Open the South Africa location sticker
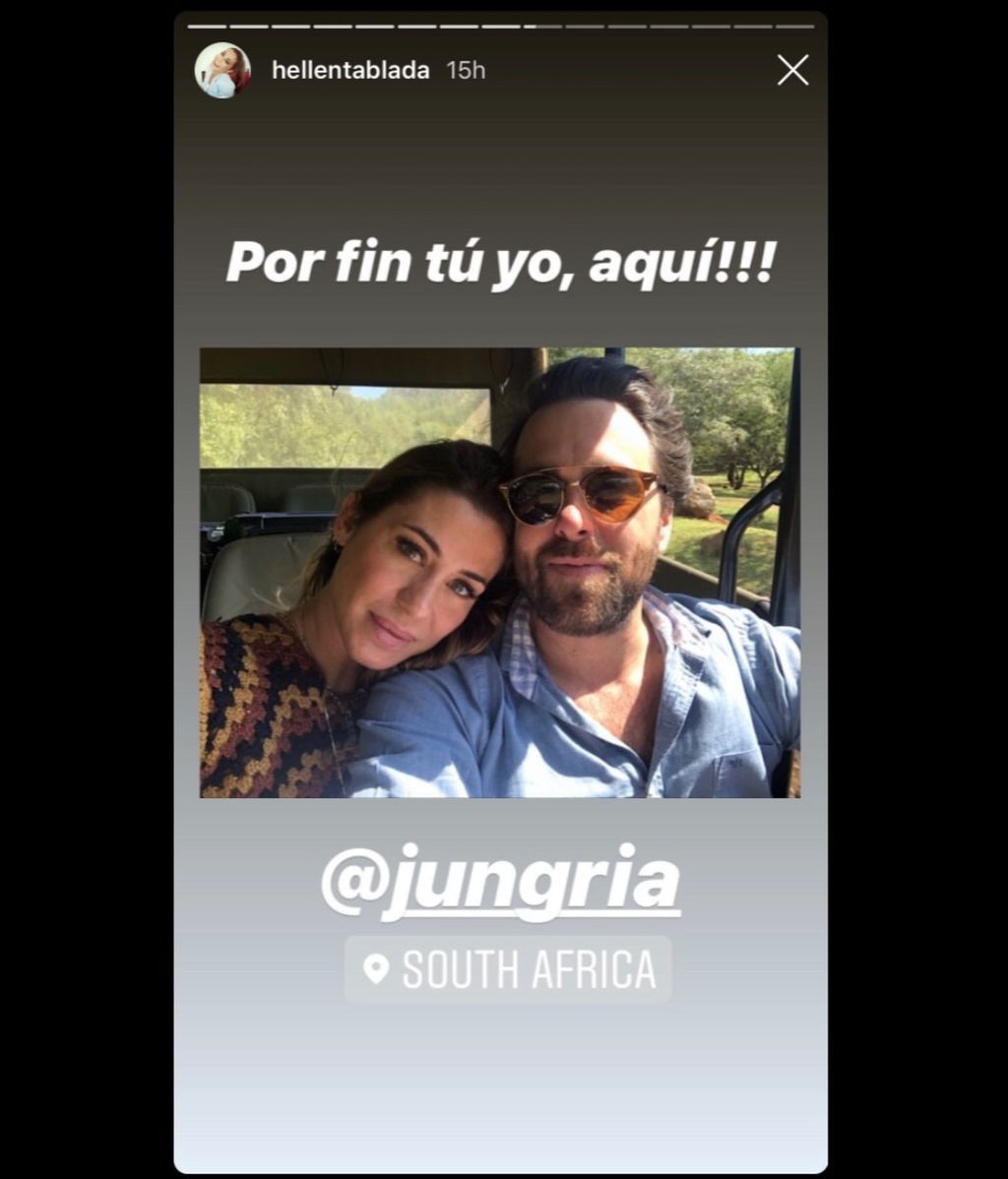 (x=508, y=969)
